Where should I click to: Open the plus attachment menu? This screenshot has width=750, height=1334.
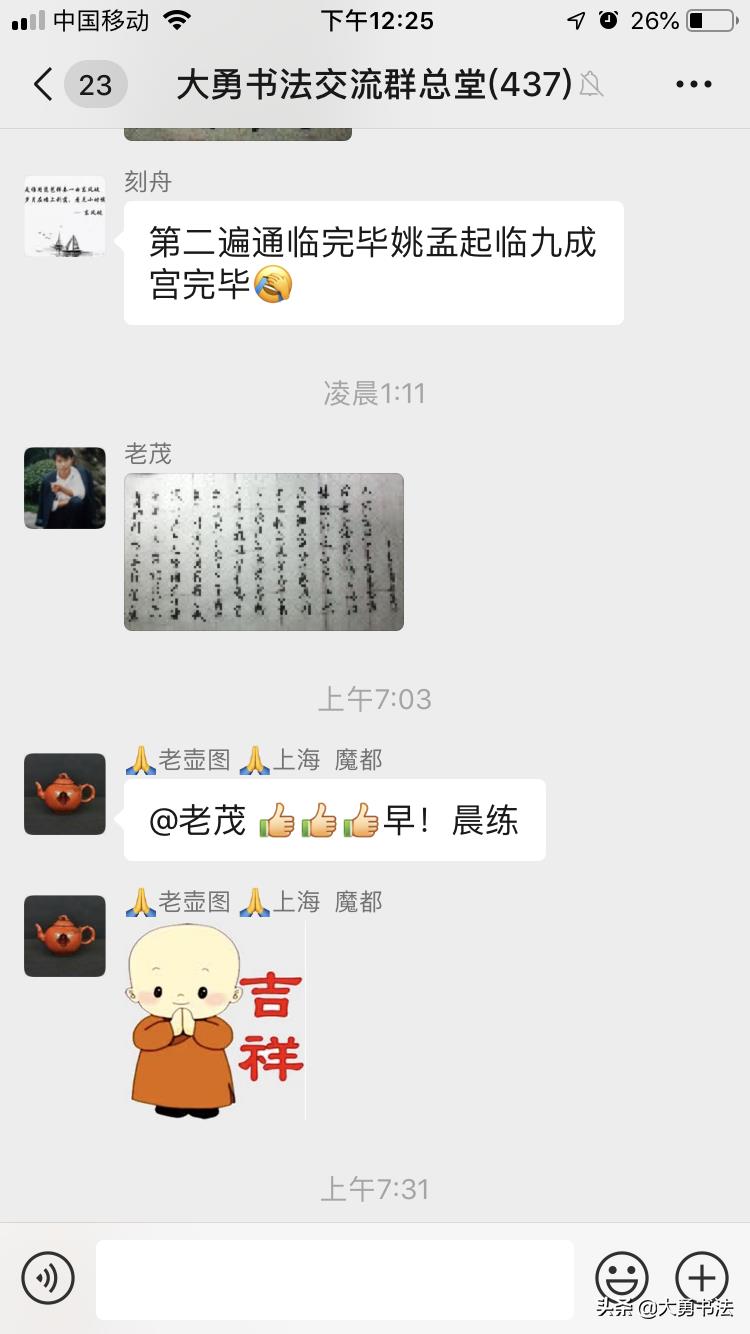tap(701, 1277)
